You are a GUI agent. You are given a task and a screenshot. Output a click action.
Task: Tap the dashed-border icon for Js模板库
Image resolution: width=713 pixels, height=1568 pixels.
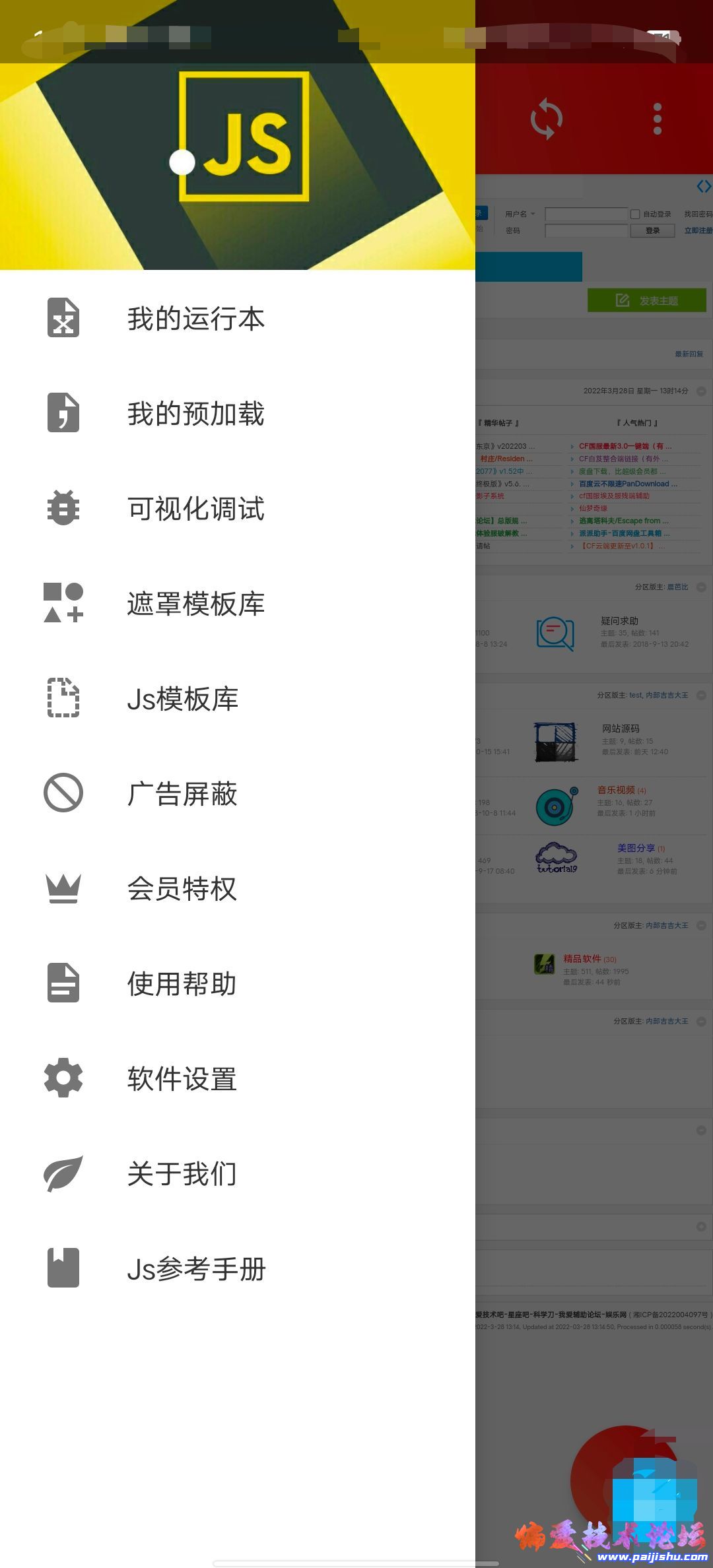(63, 699)
